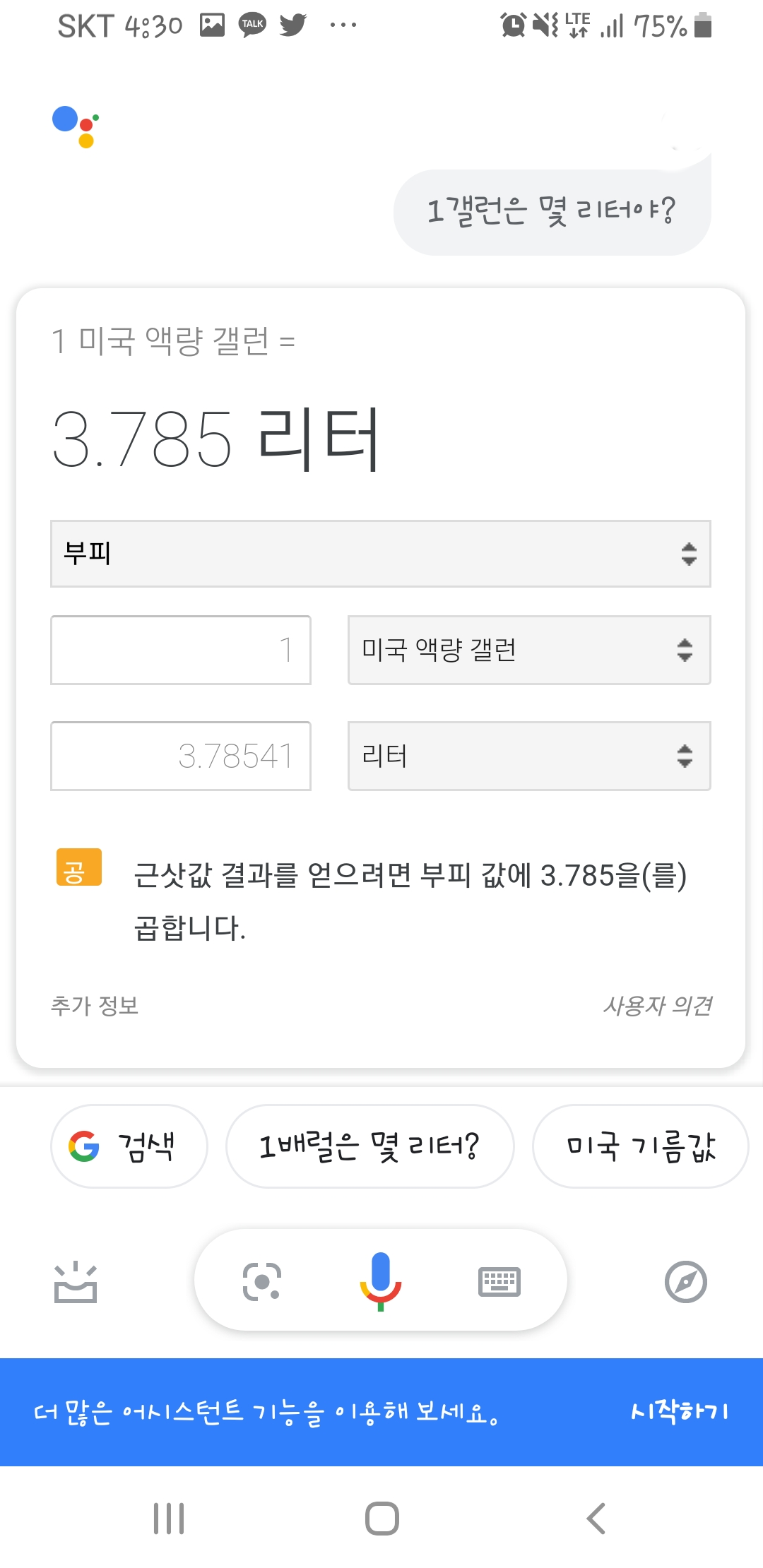Open the 사용자 의견 feedback link
The image size is (763, 1568).
point(657,1006)
